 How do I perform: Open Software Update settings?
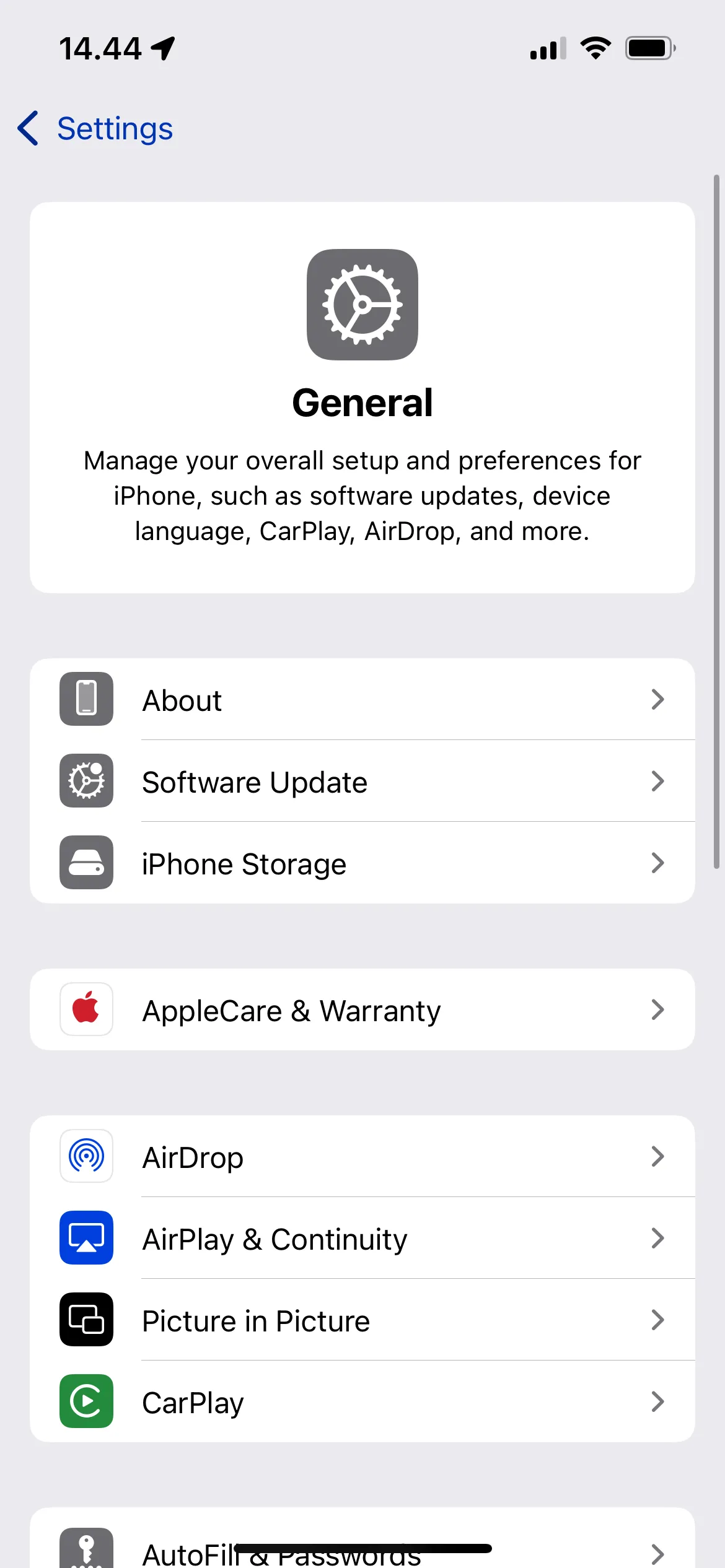tap(362, 782)
